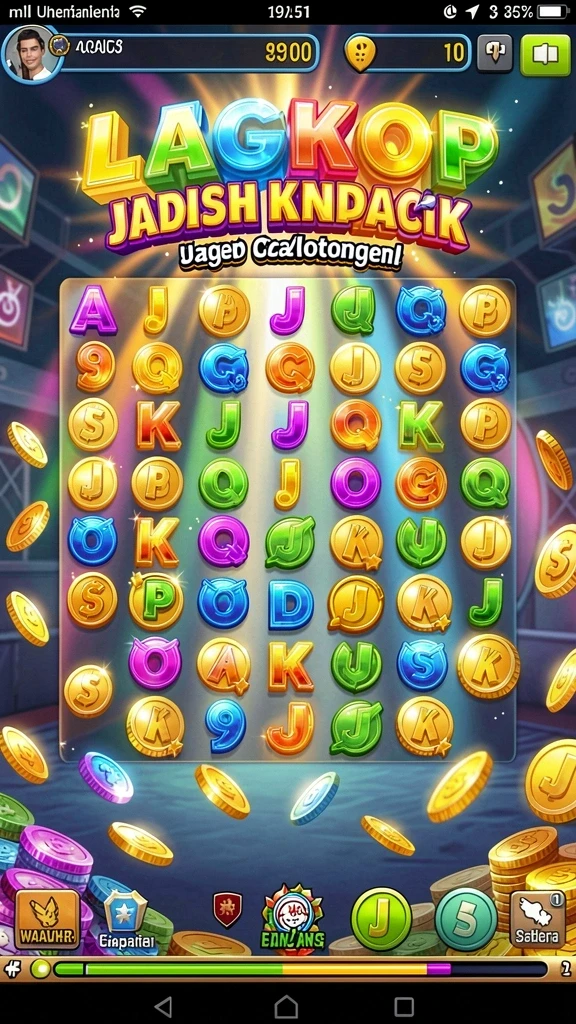Tap the green book button
576x1024 pixels.
545,54
